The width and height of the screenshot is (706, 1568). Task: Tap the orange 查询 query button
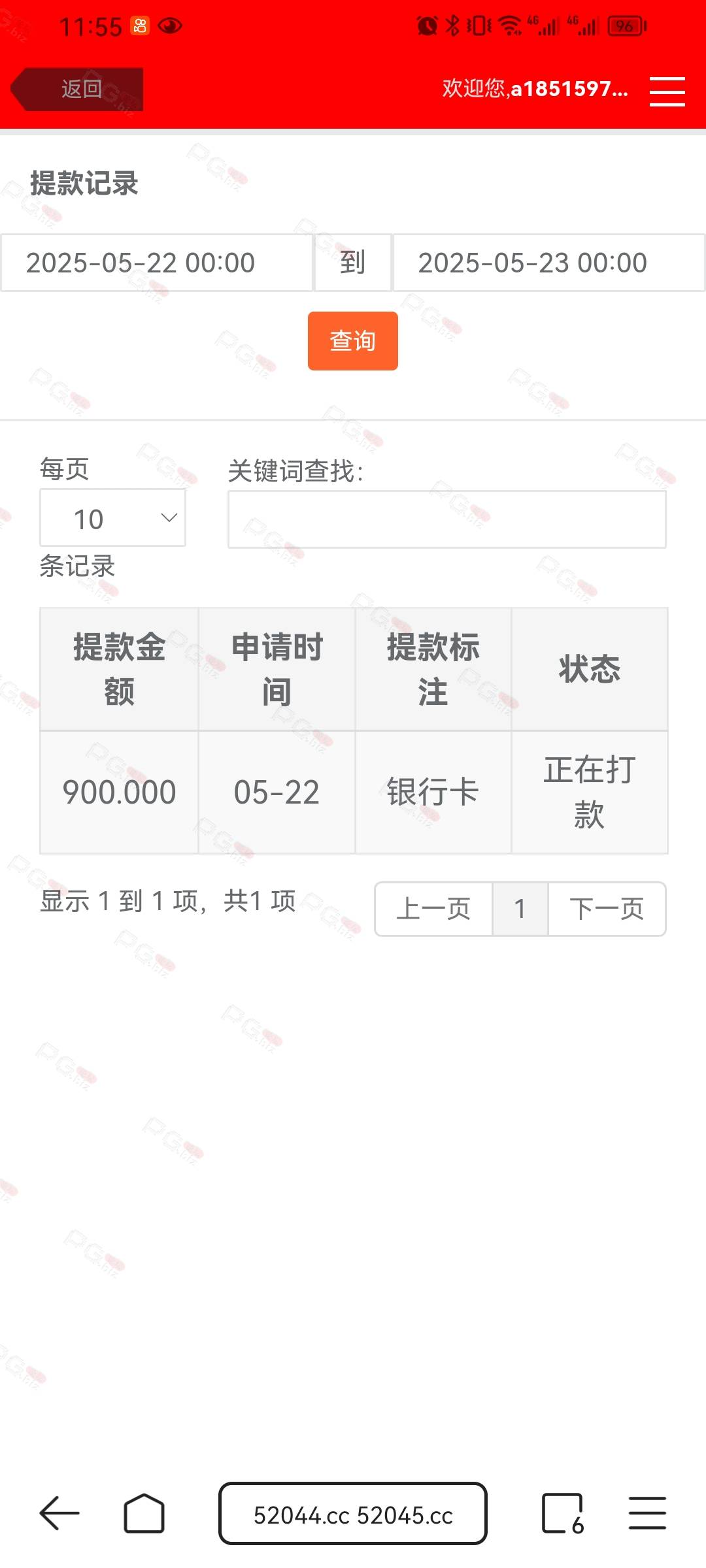click(x=353, y=341)
